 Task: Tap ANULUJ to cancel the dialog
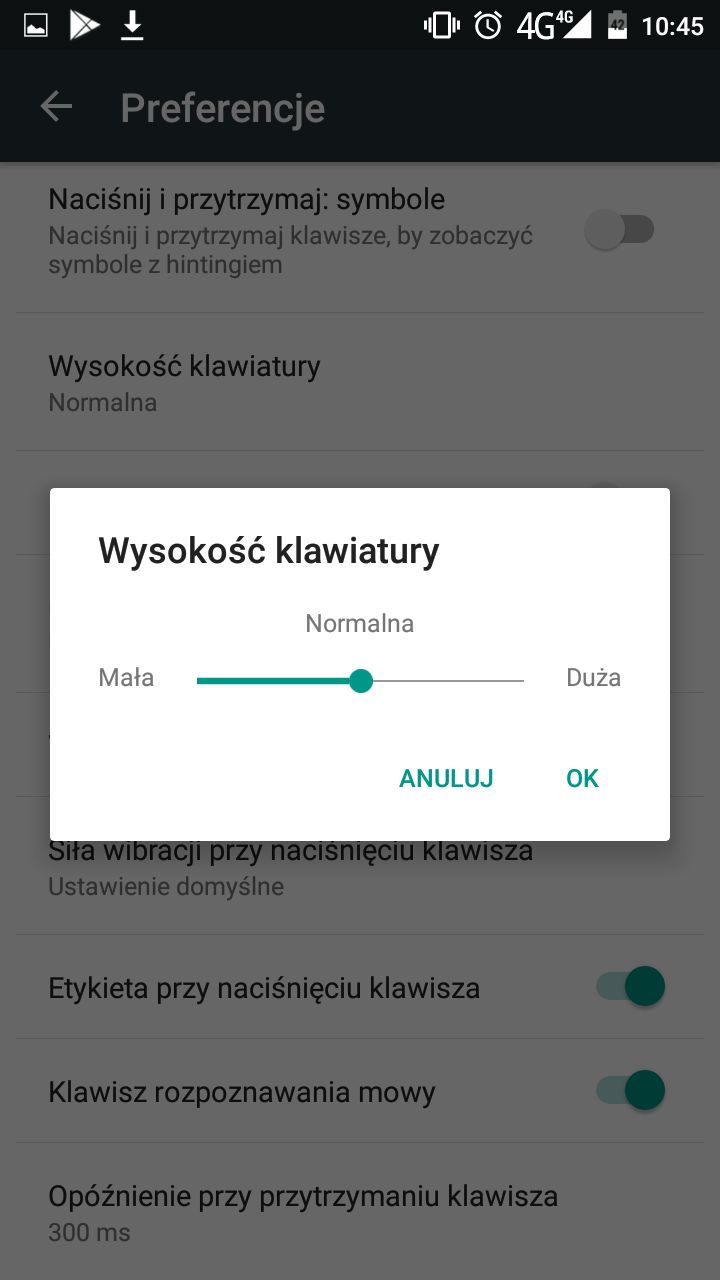446,778
